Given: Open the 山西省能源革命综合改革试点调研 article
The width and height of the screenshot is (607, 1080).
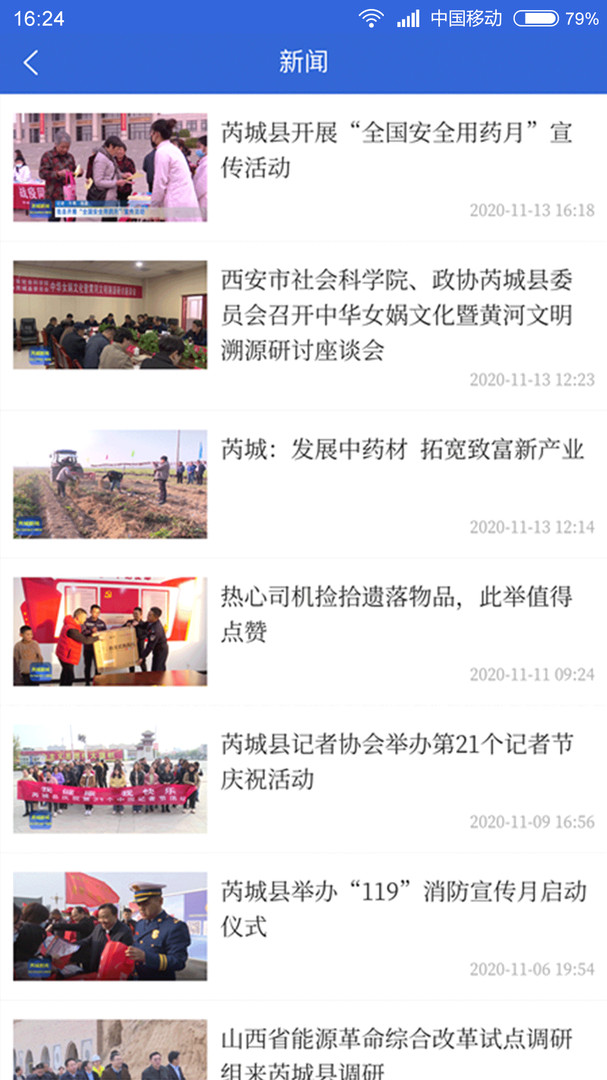Looking at the screenshot, I should 303,1040.
